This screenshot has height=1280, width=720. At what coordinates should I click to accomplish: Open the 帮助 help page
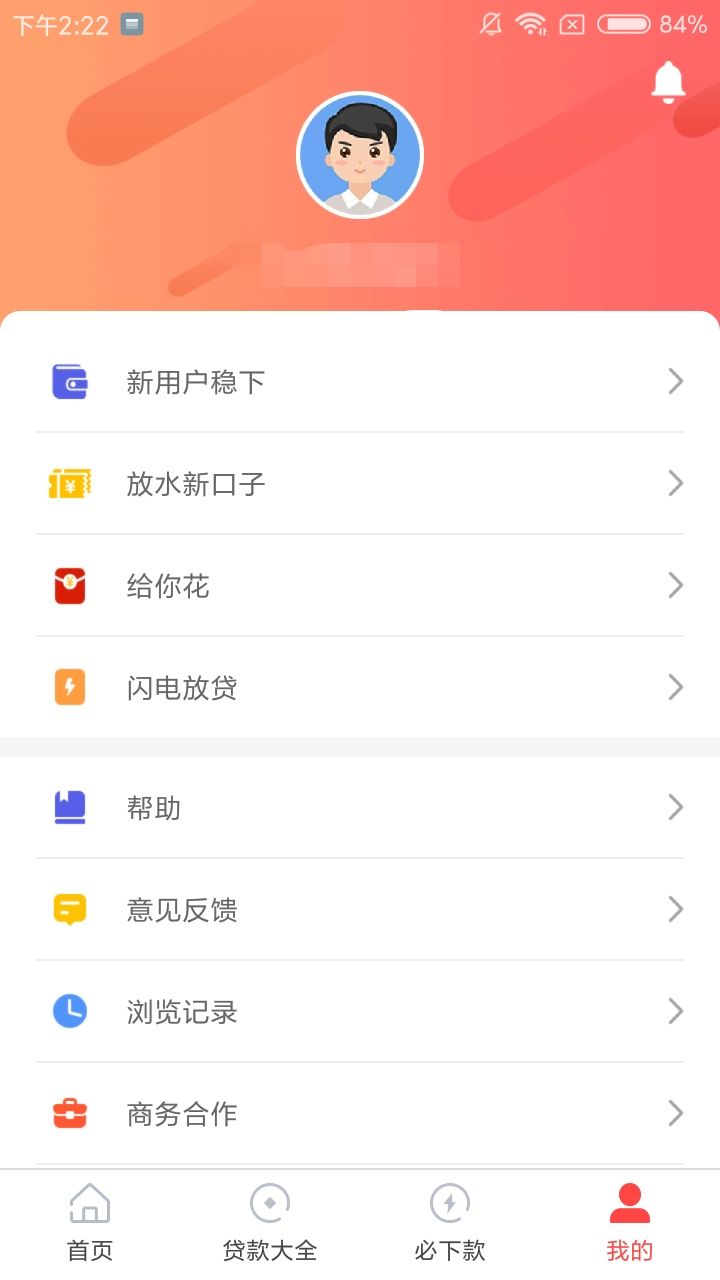point(360,808)
